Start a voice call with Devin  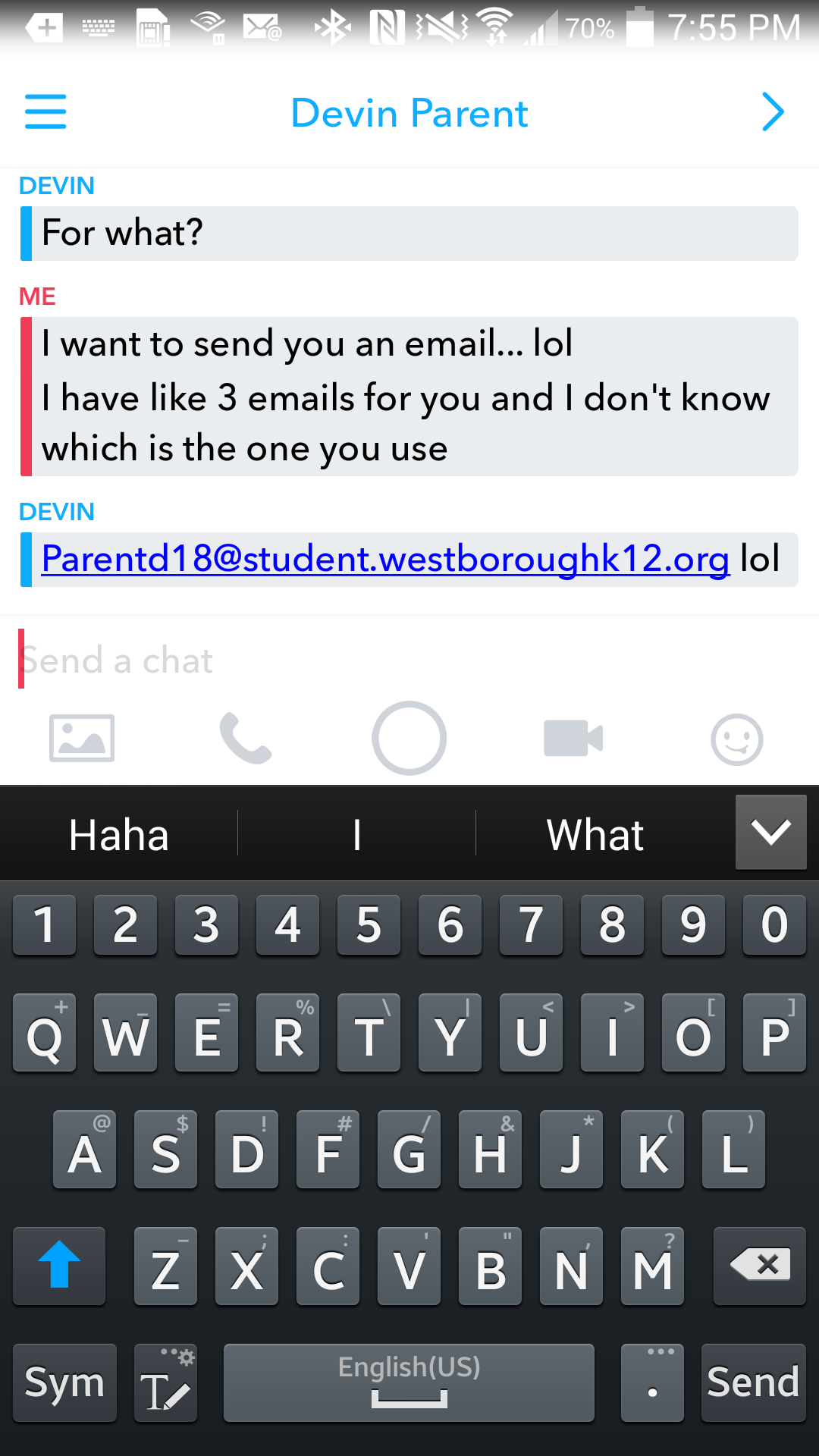coord(245,738)
